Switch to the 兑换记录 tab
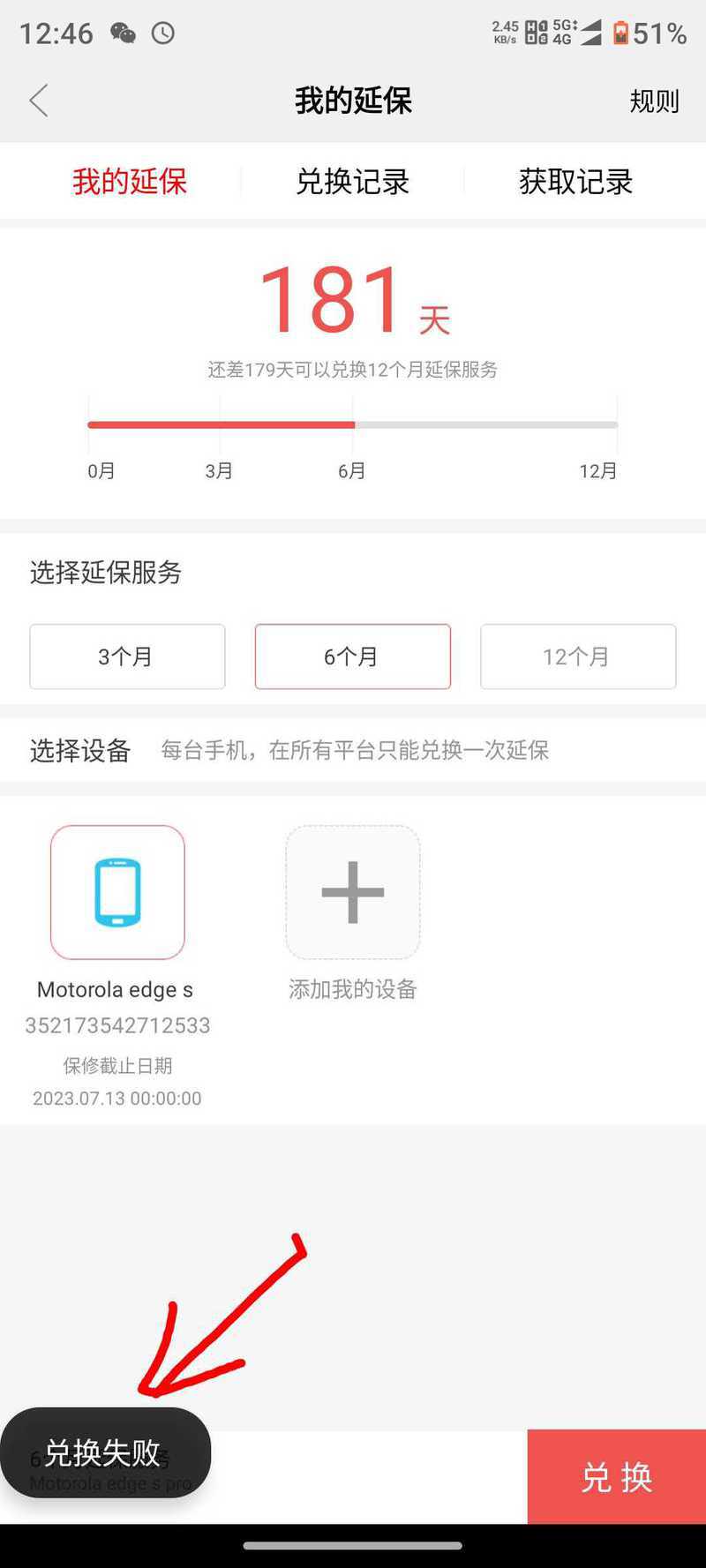706x1568 pixels. pos(352,182)
